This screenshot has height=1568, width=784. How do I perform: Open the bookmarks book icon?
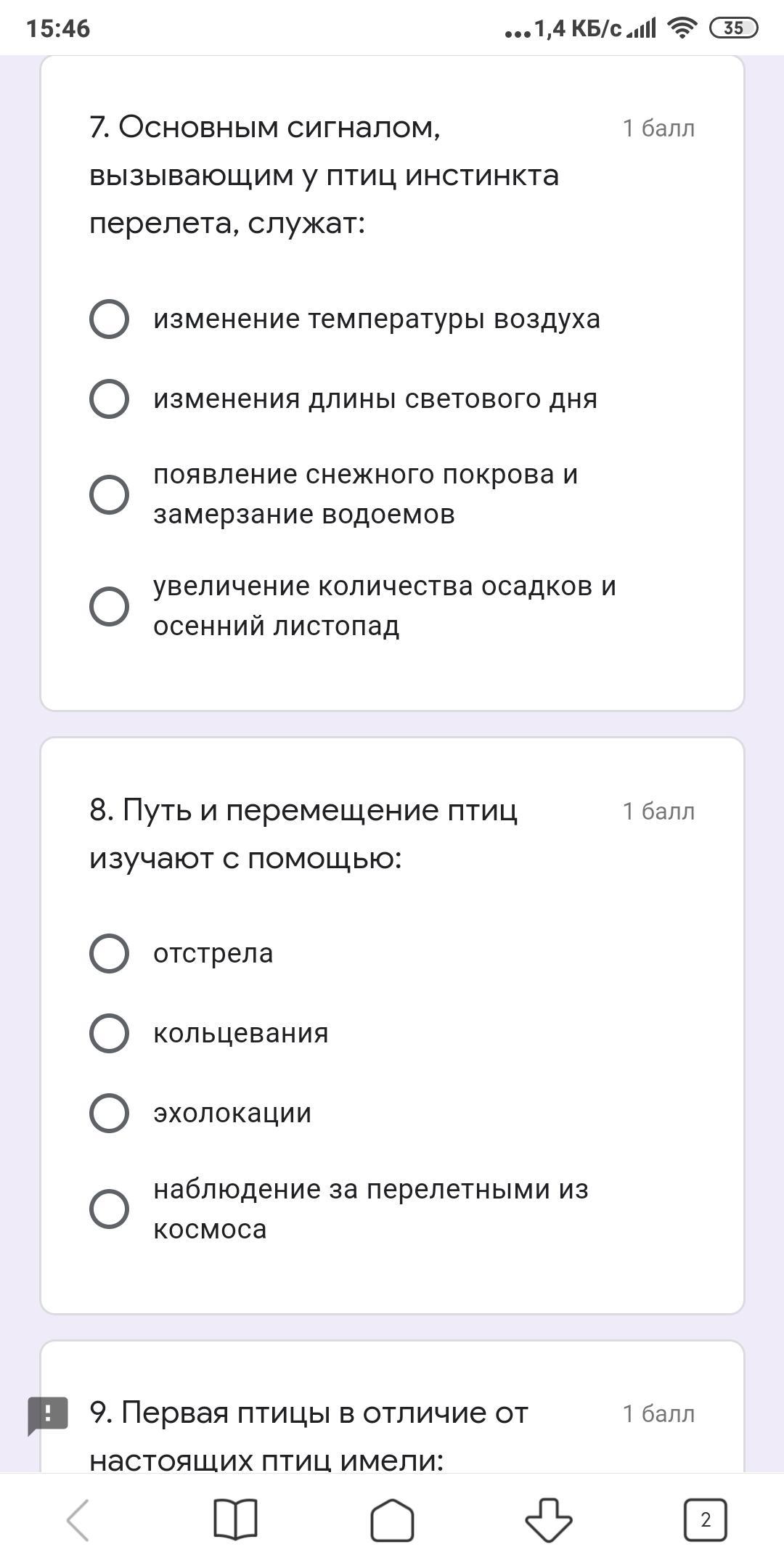235,1519
